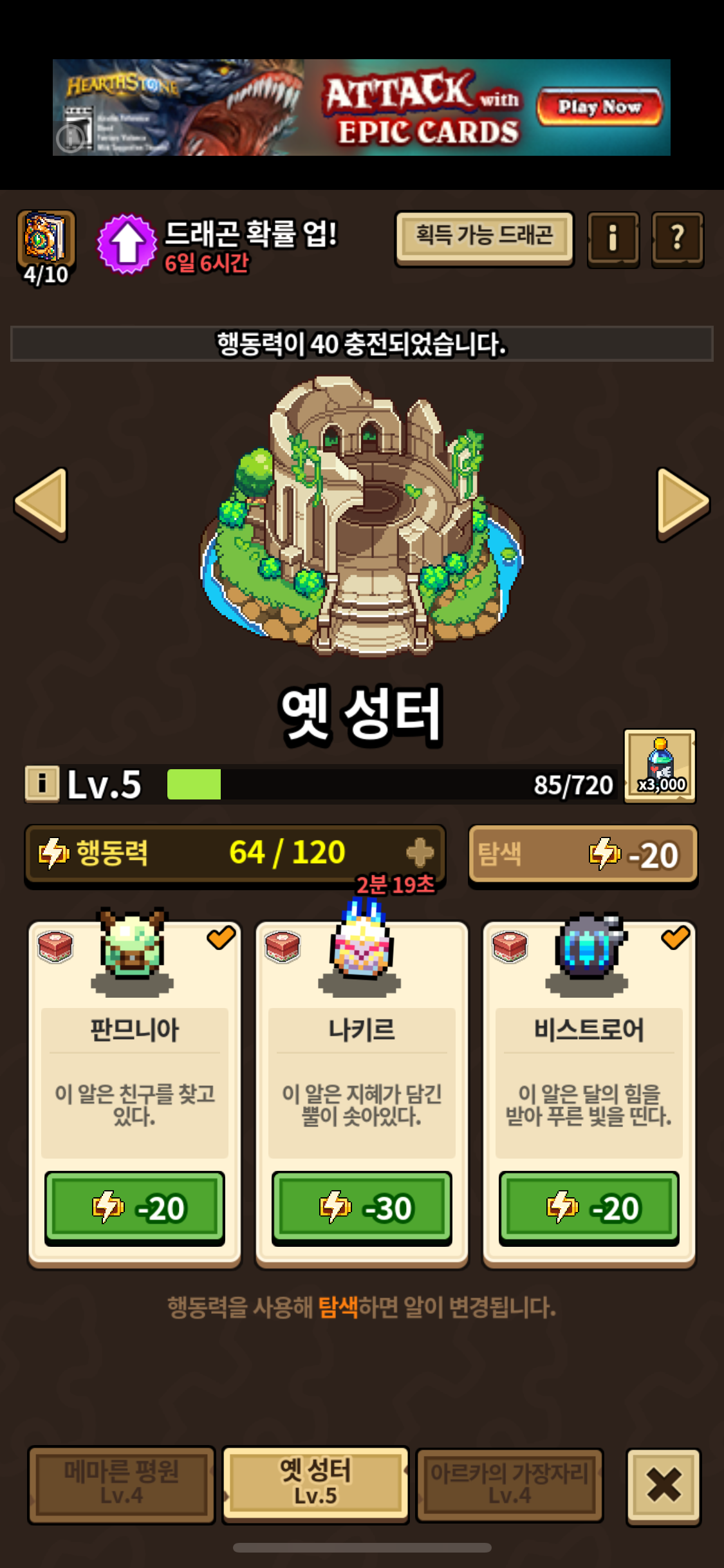Tap the 탐색 -20 explore button
724x1568 pixels.
[583, 855]
